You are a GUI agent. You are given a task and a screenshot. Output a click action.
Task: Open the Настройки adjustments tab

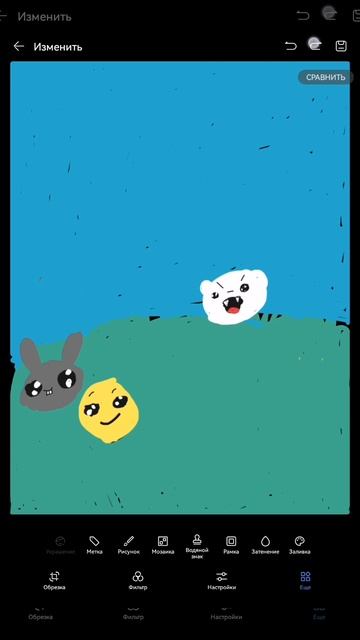222,581
